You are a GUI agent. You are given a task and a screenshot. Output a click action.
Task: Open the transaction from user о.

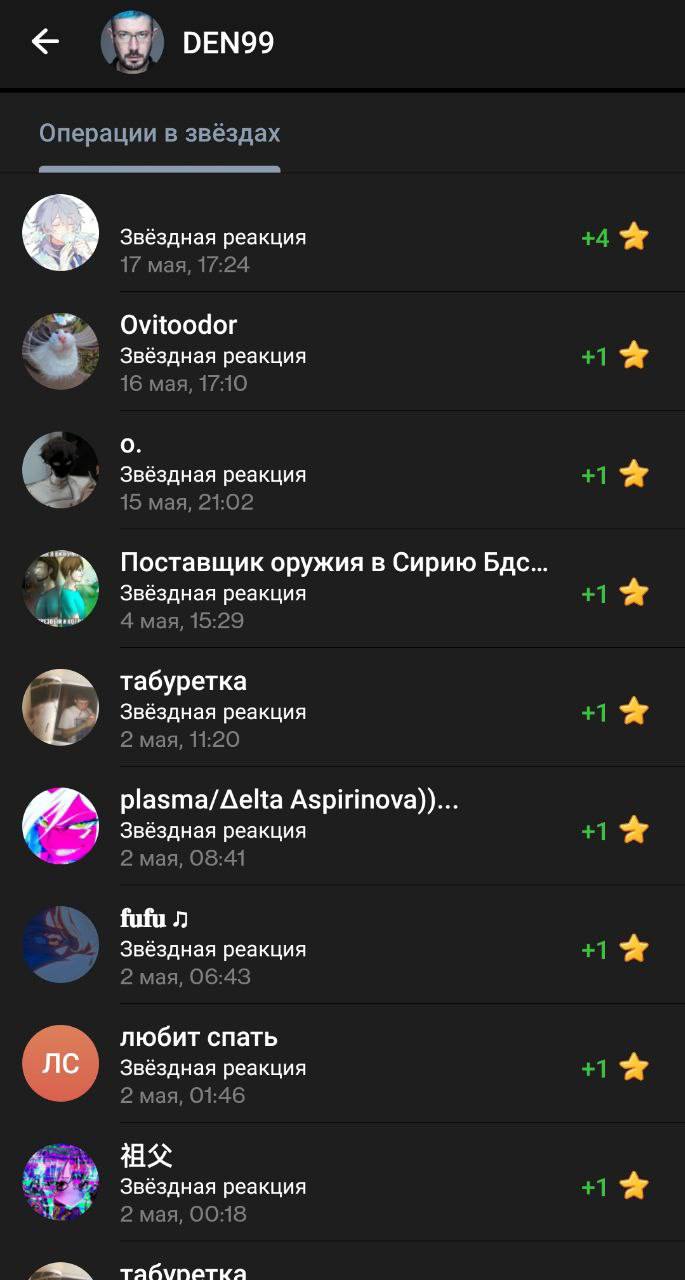coord(342,471)
